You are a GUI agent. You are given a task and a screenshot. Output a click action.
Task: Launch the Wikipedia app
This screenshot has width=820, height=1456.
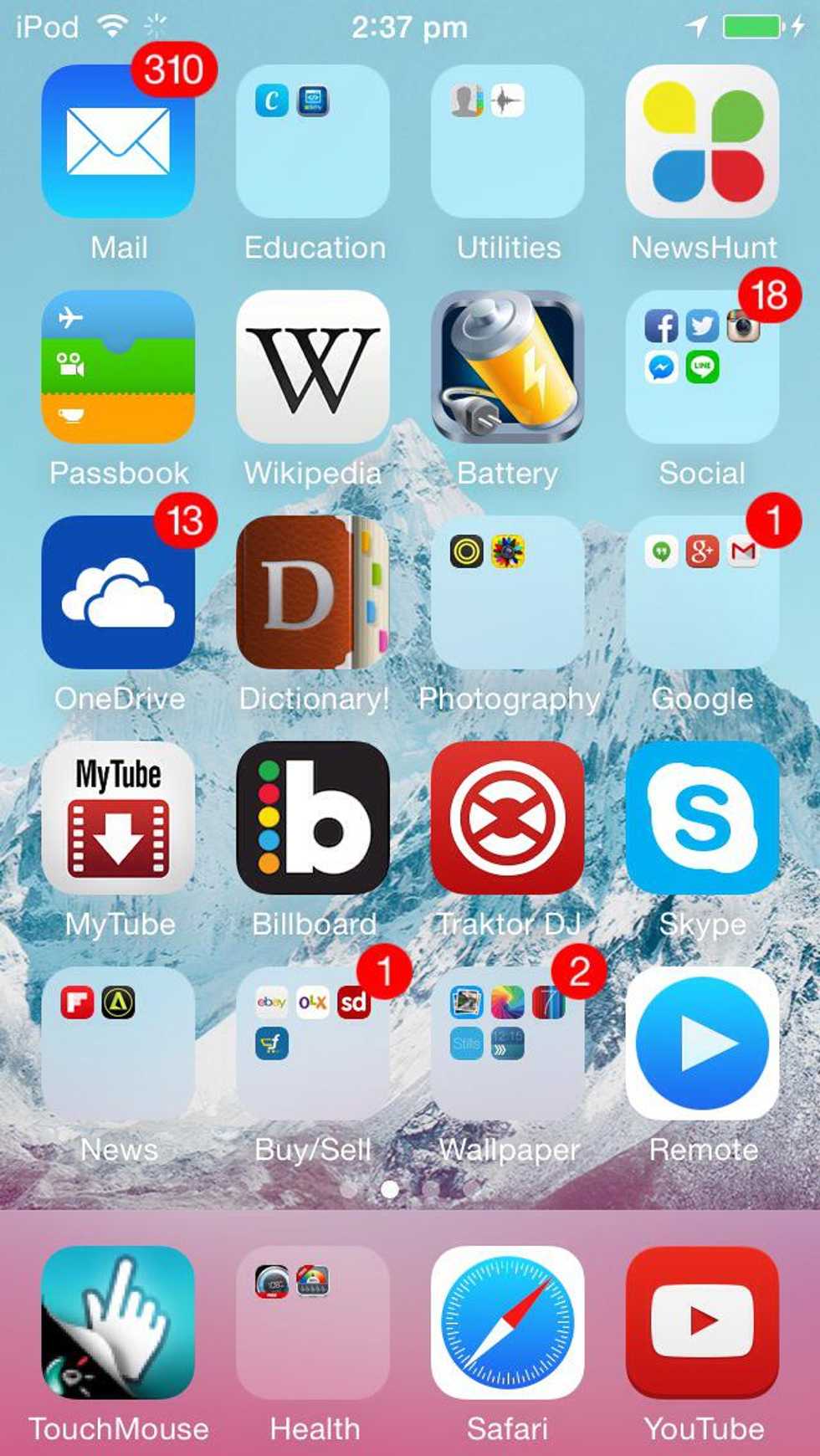[x=313, y=367]
